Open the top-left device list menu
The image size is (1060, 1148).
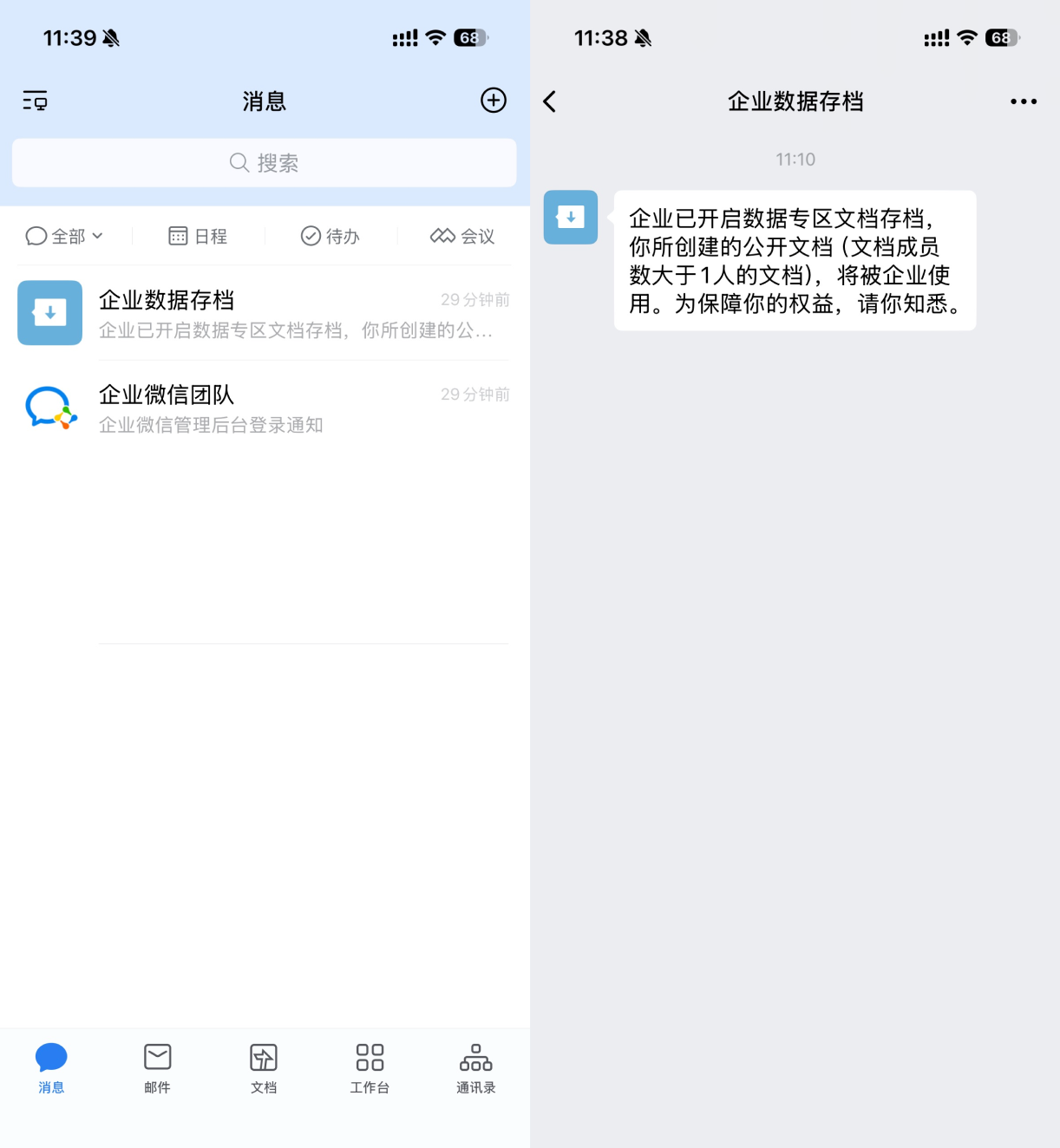pyautogui.click(x=35, y=101)
